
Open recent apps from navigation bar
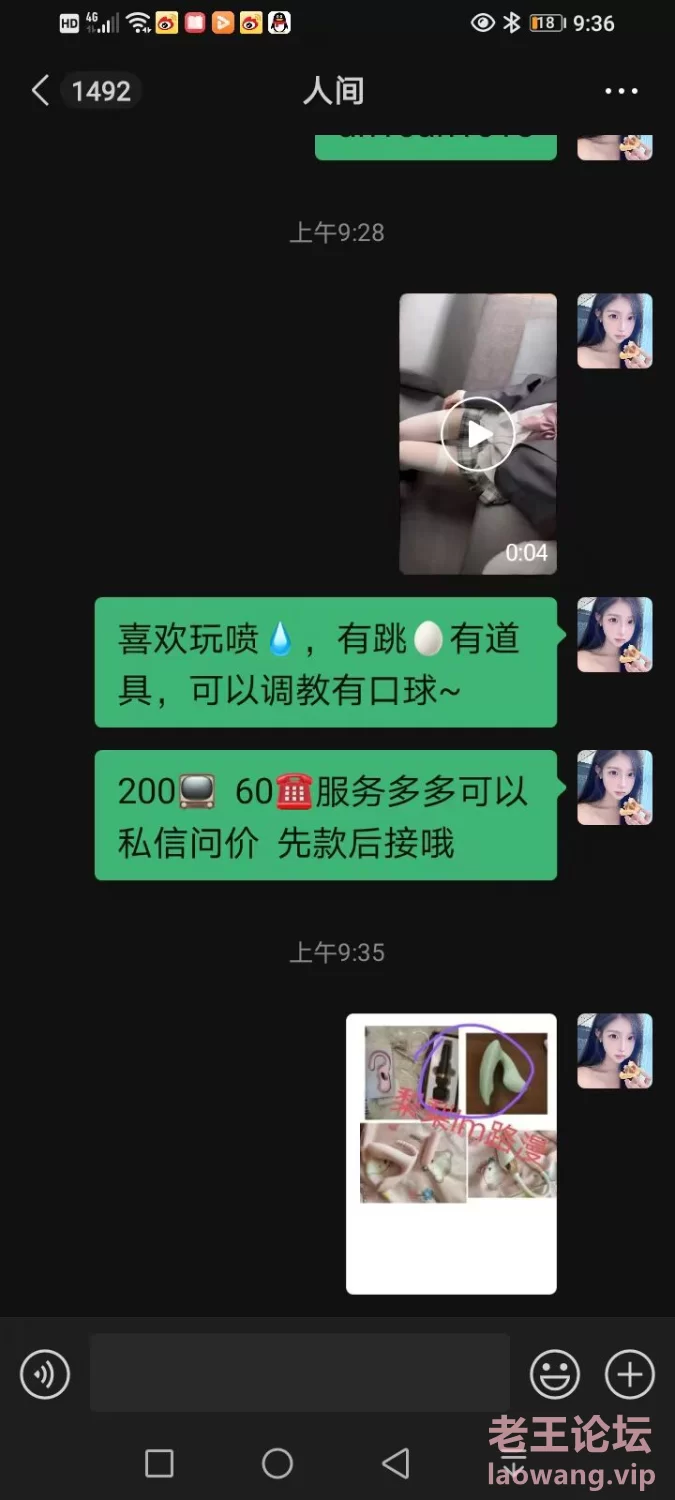click(159, 1464)
